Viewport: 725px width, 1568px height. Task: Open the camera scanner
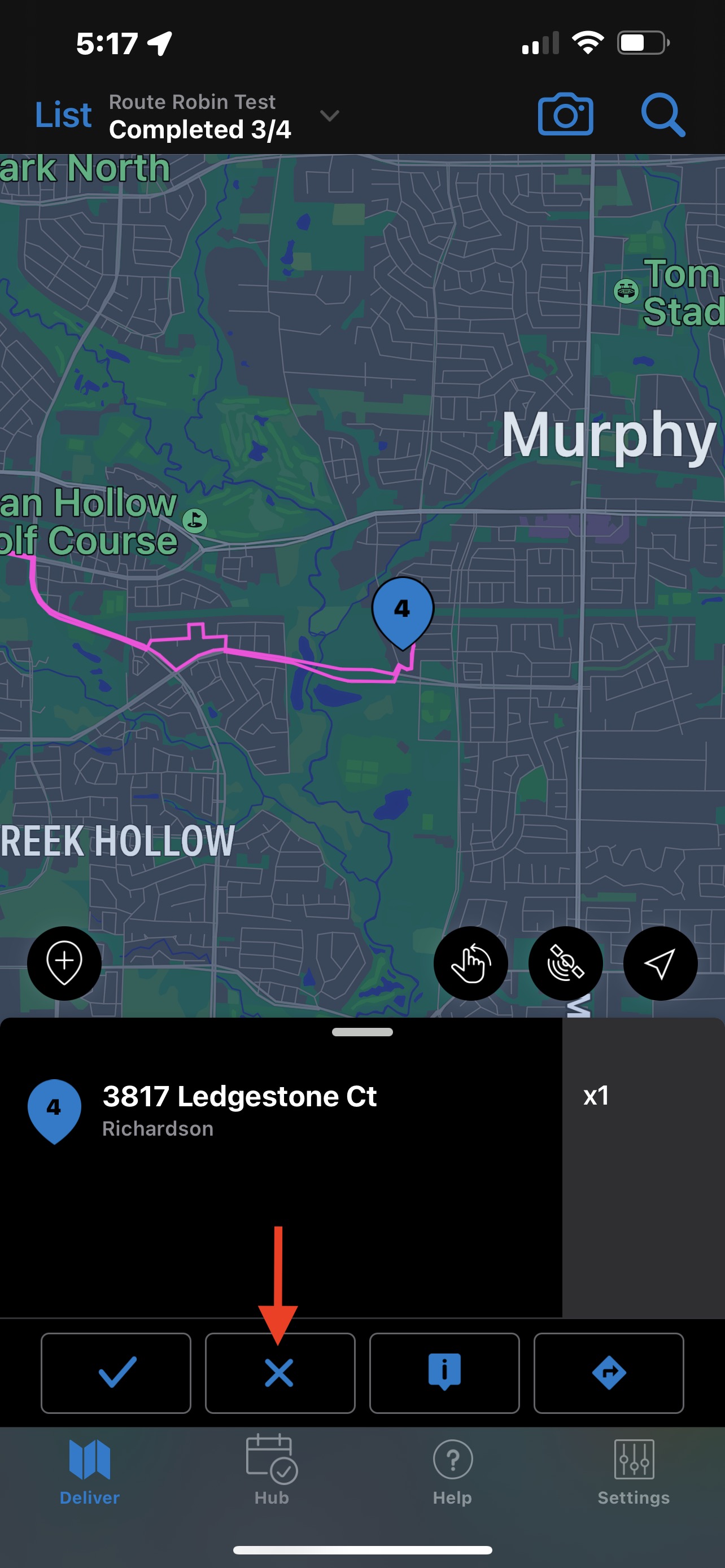coord(565,115)
